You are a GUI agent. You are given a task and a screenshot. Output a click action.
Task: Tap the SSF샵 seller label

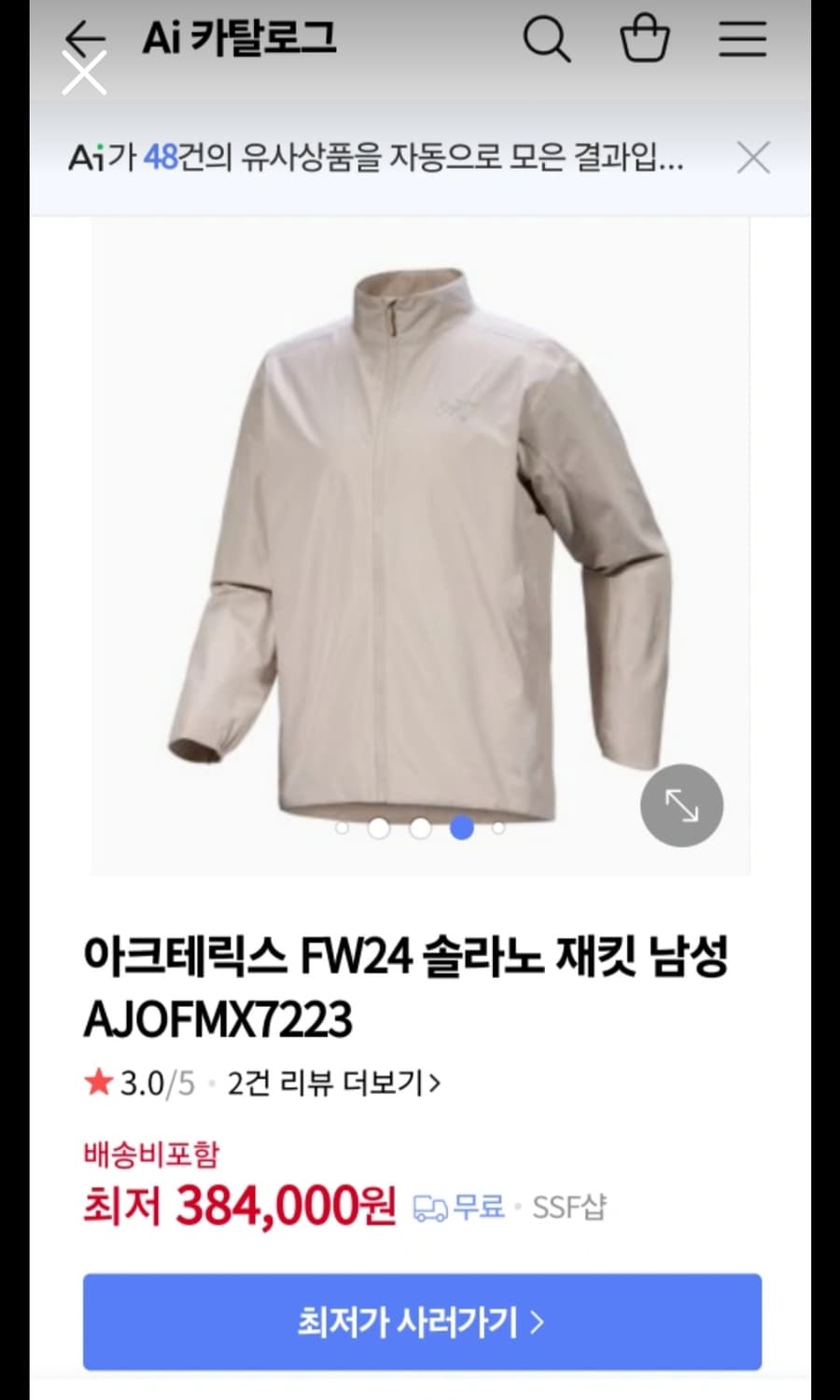click(x=569, y=1208)
